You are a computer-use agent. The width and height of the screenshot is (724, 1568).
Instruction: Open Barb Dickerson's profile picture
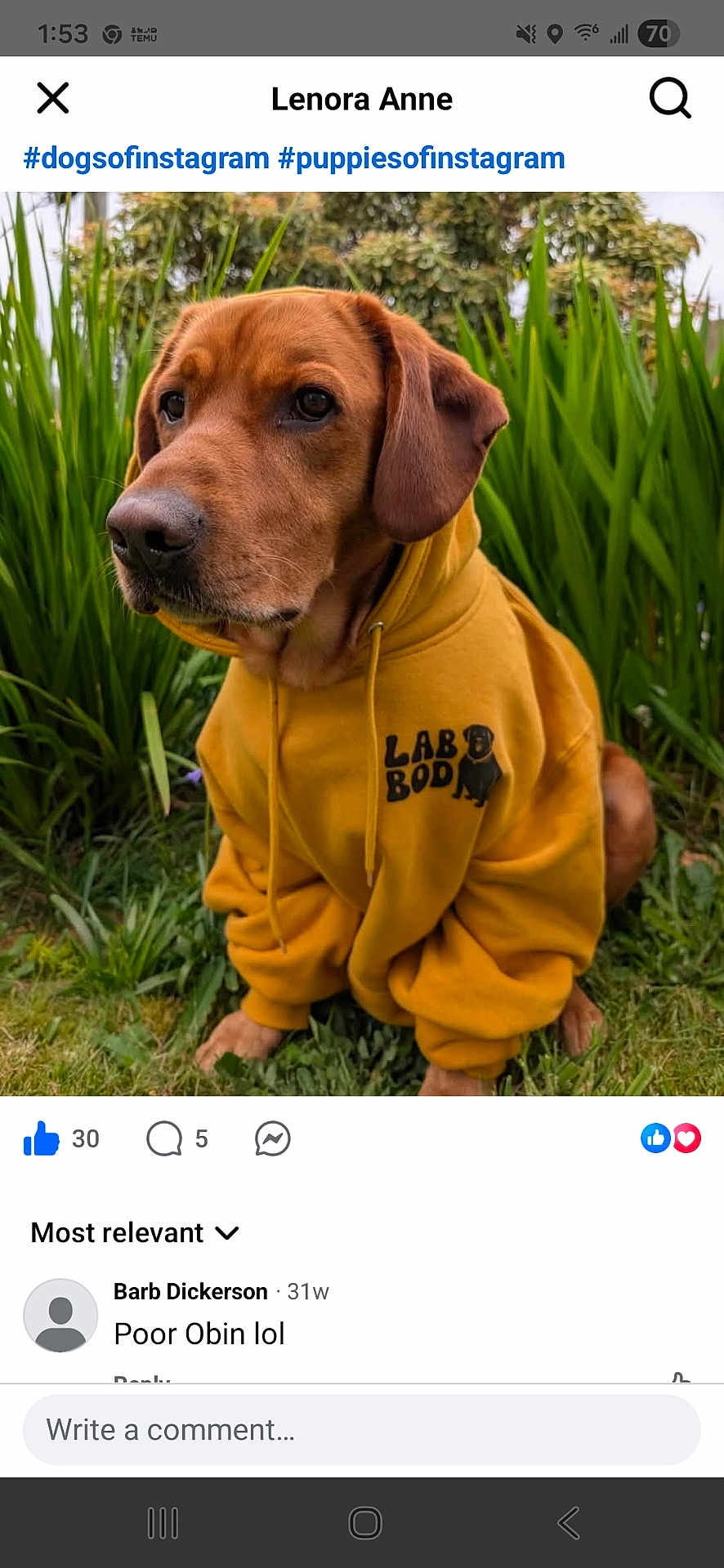[60, 1315]
